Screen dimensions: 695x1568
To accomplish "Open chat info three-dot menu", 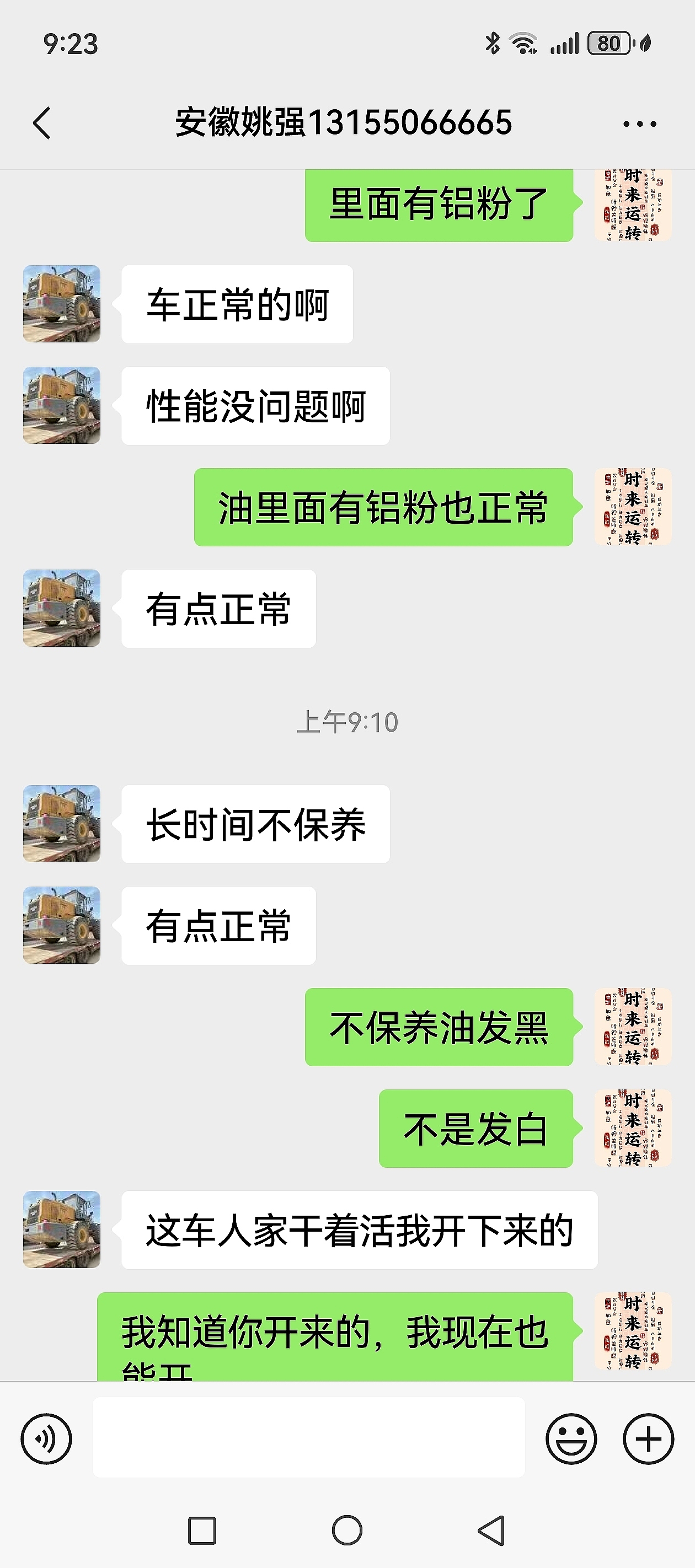I will (x=640, y=123).
